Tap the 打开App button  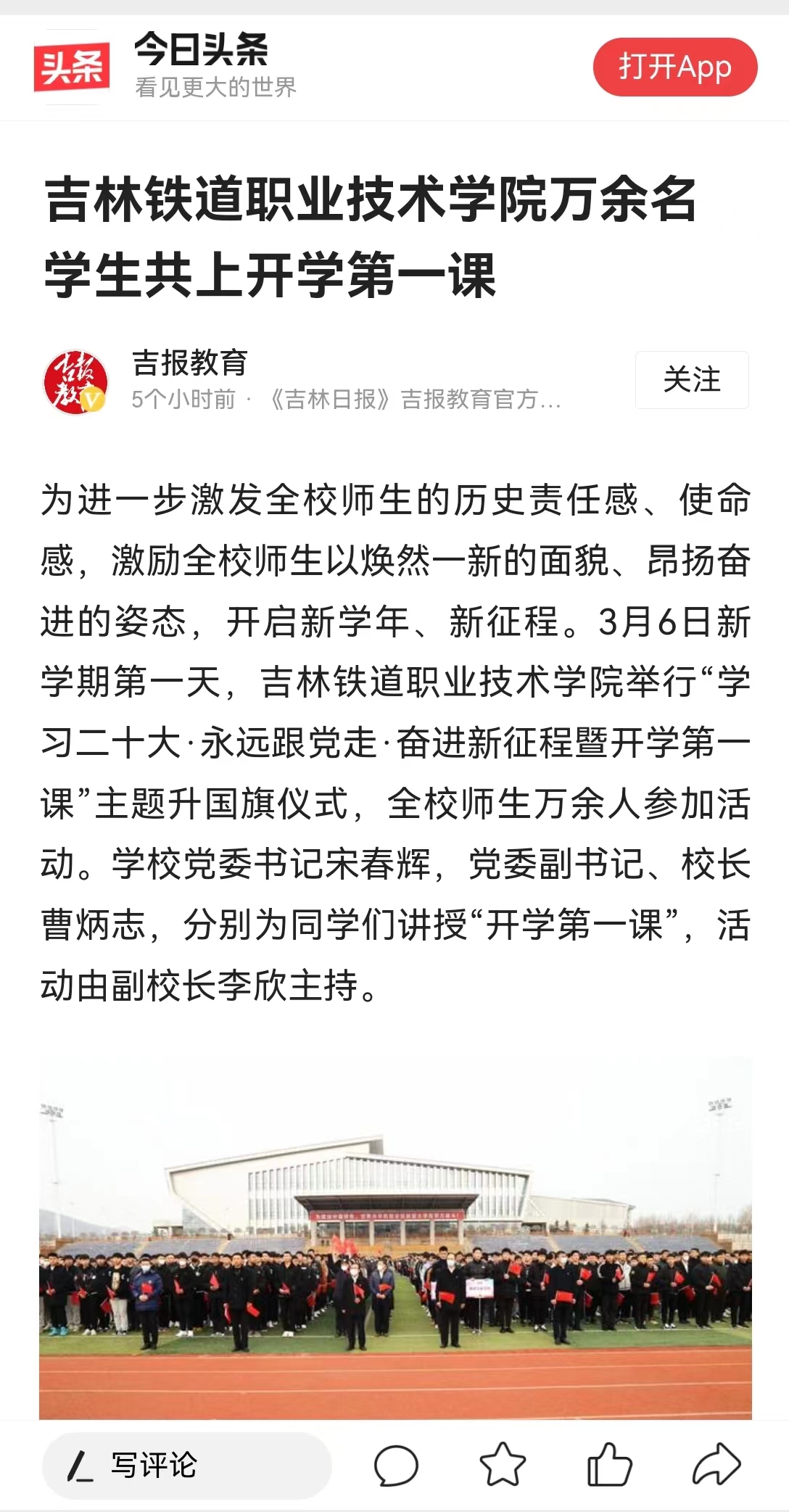[674, 67]
